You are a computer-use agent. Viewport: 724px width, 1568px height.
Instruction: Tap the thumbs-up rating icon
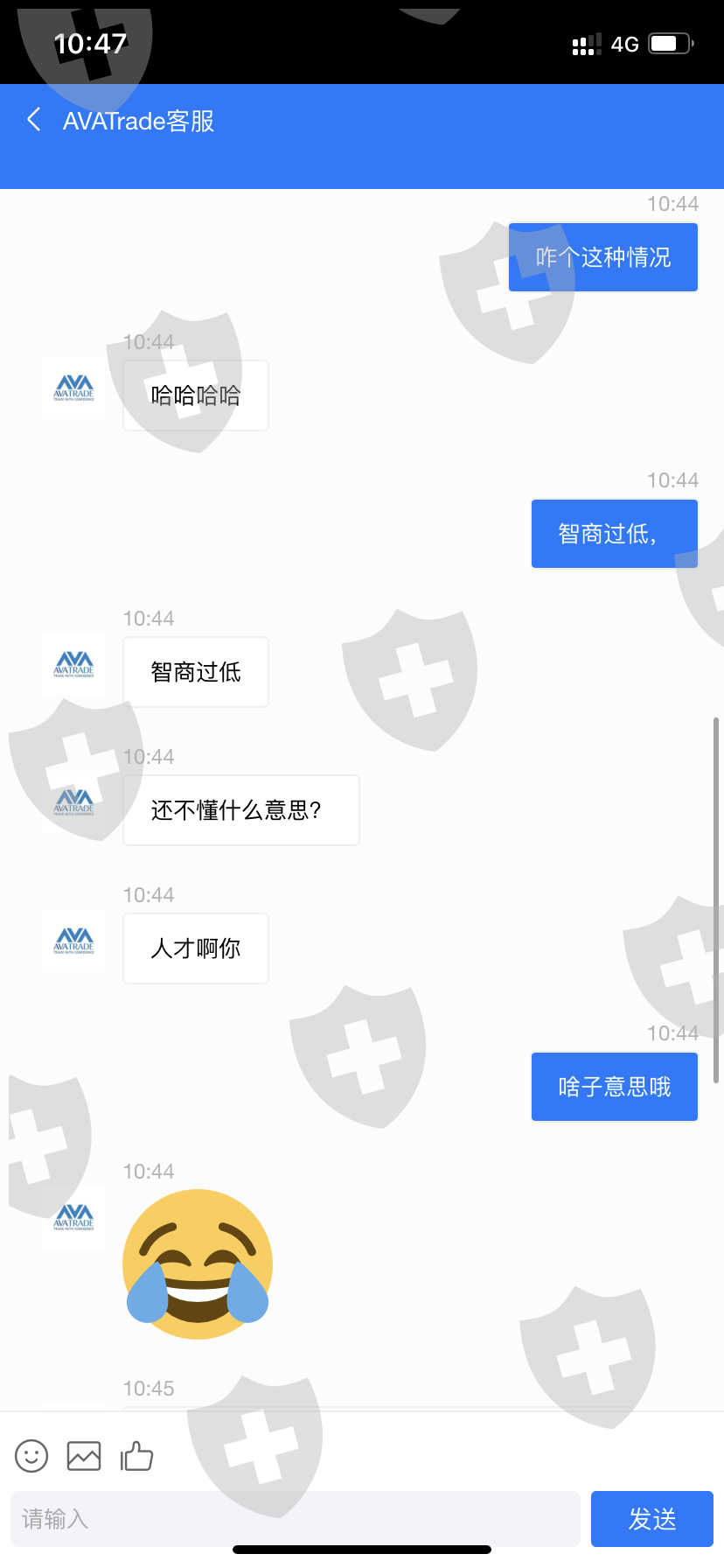click(136, 1456)
